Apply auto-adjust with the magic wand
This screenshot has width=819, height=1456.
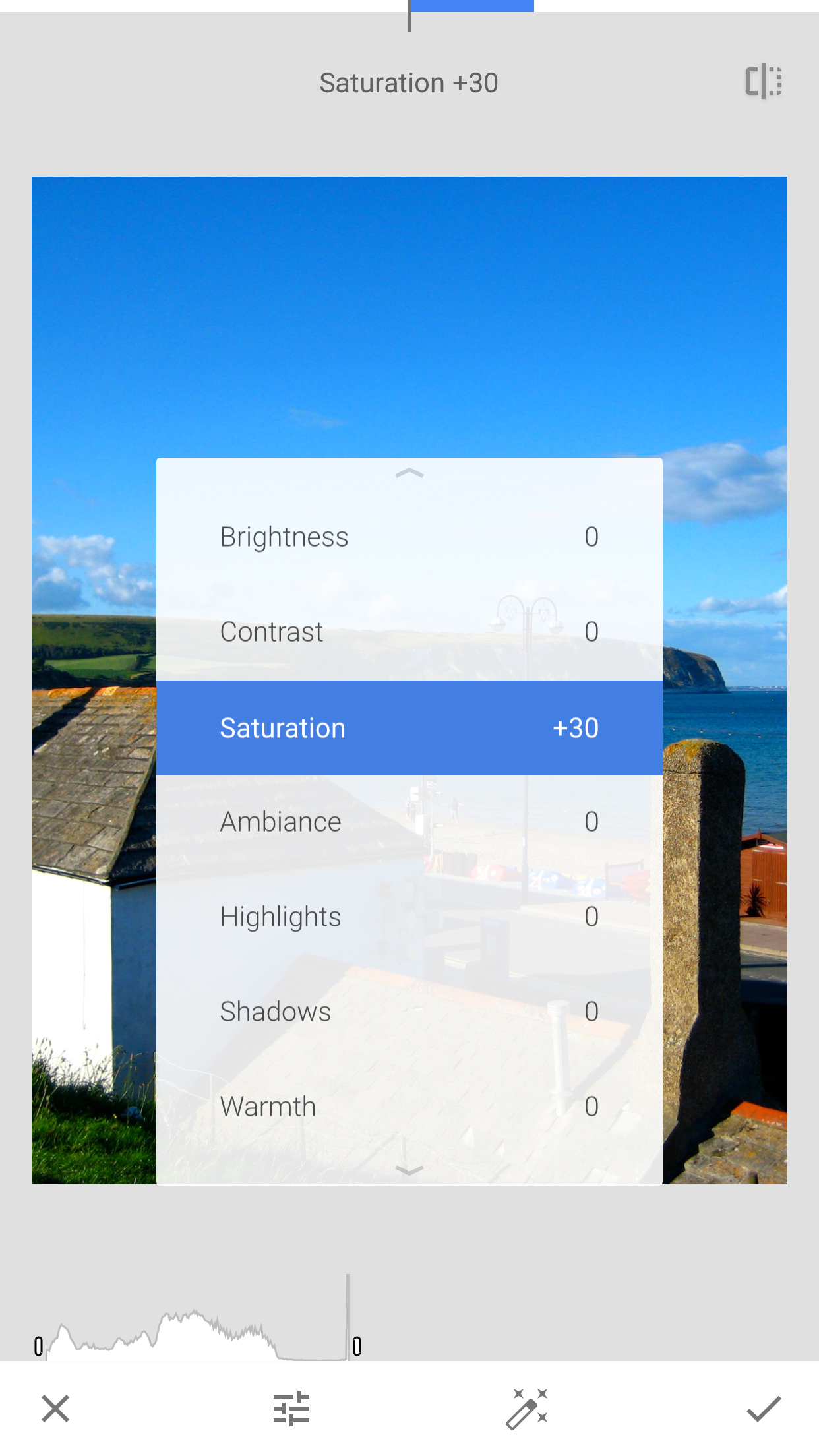coord(527,1409)
